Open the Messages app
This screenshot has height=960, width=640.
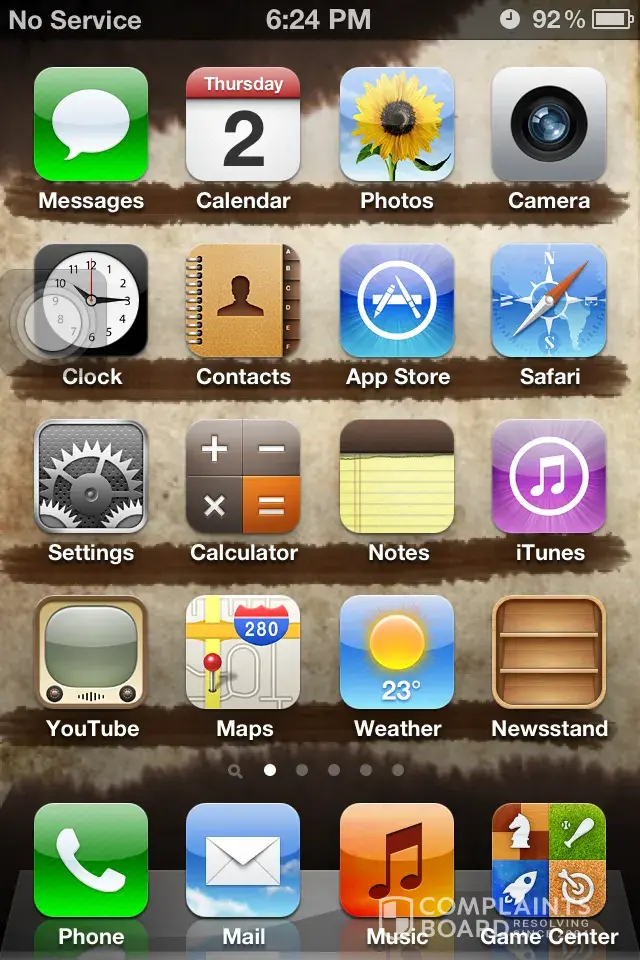91,125
